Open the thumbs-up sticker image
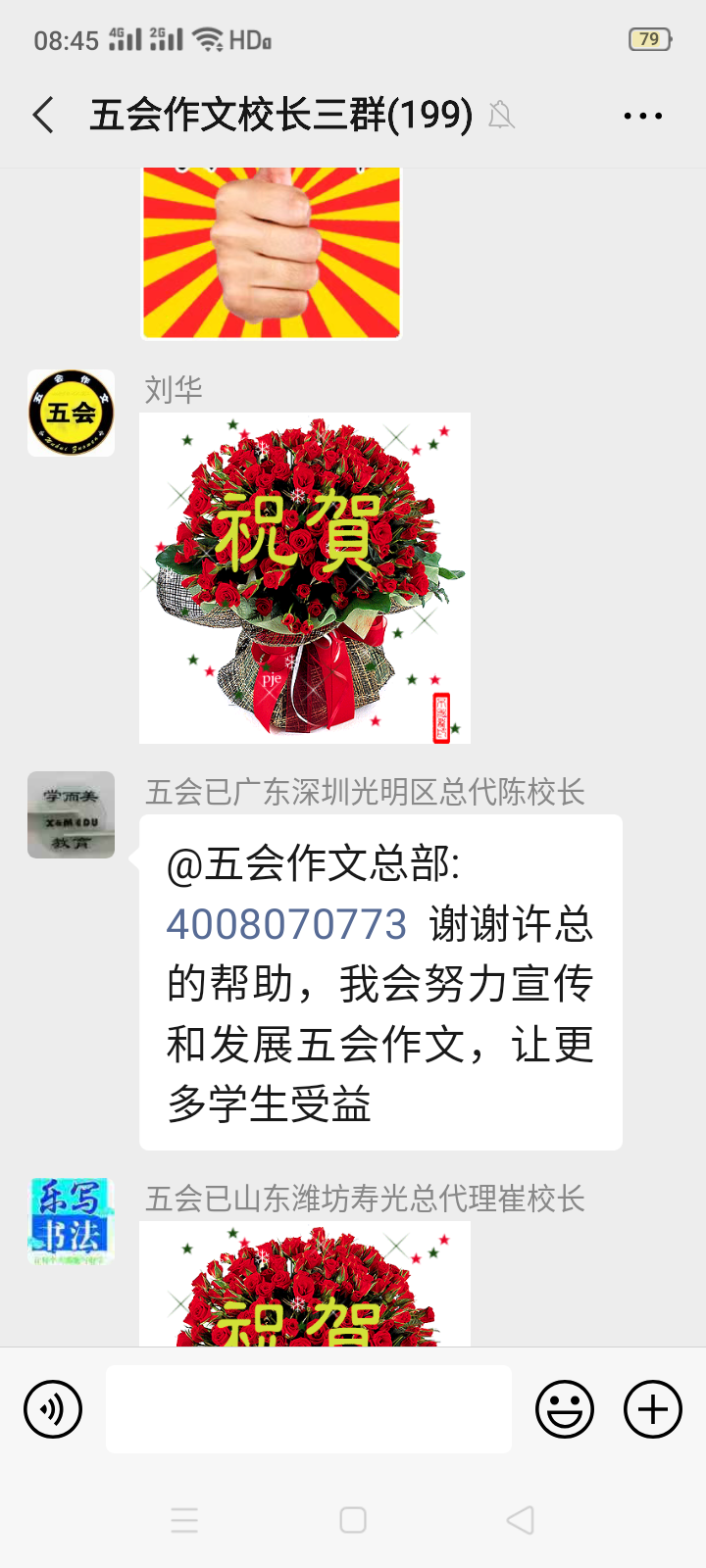 click(x=272, y=253)
